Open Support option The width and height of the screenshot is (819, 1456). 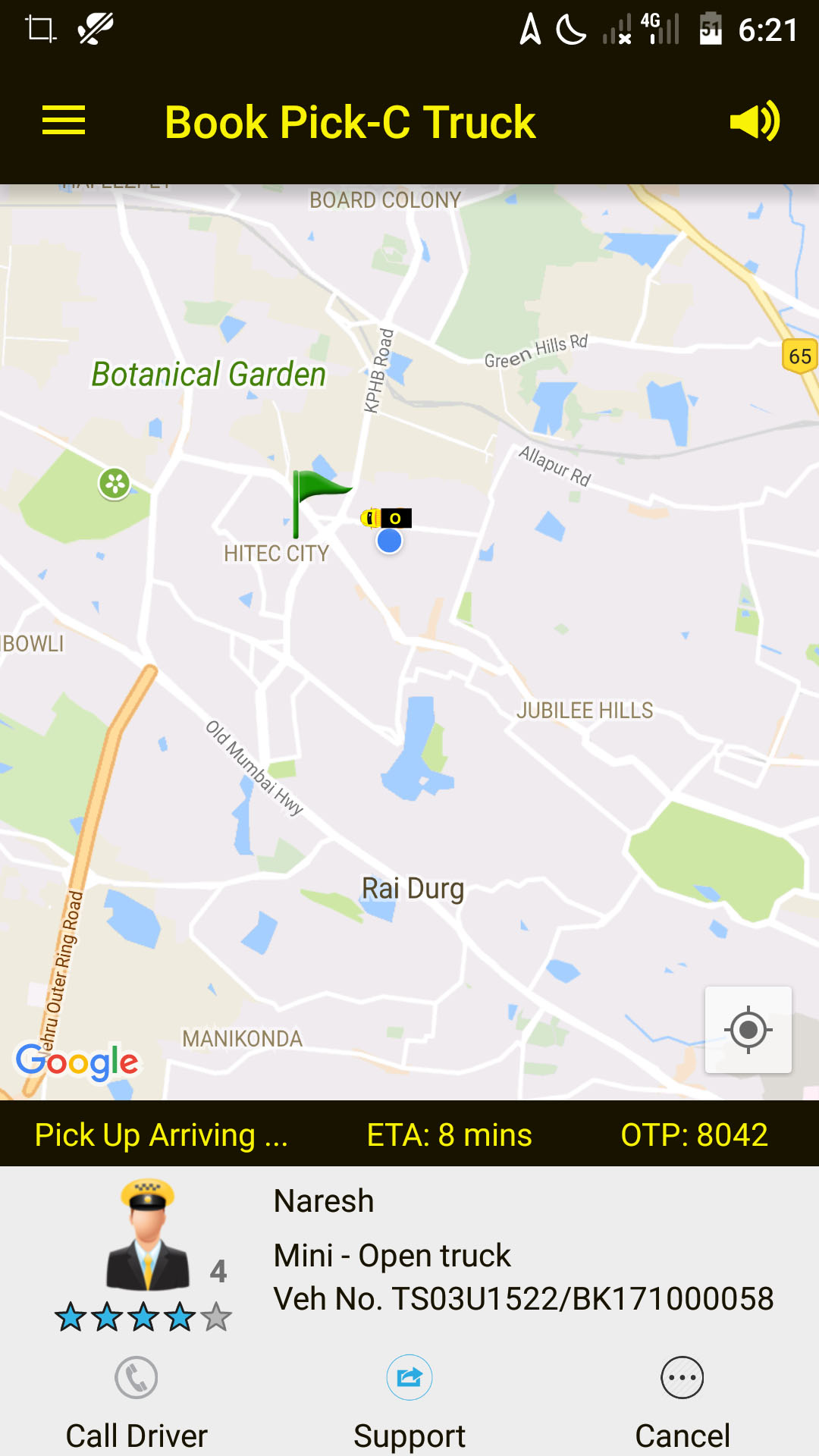pos(409,1404)
